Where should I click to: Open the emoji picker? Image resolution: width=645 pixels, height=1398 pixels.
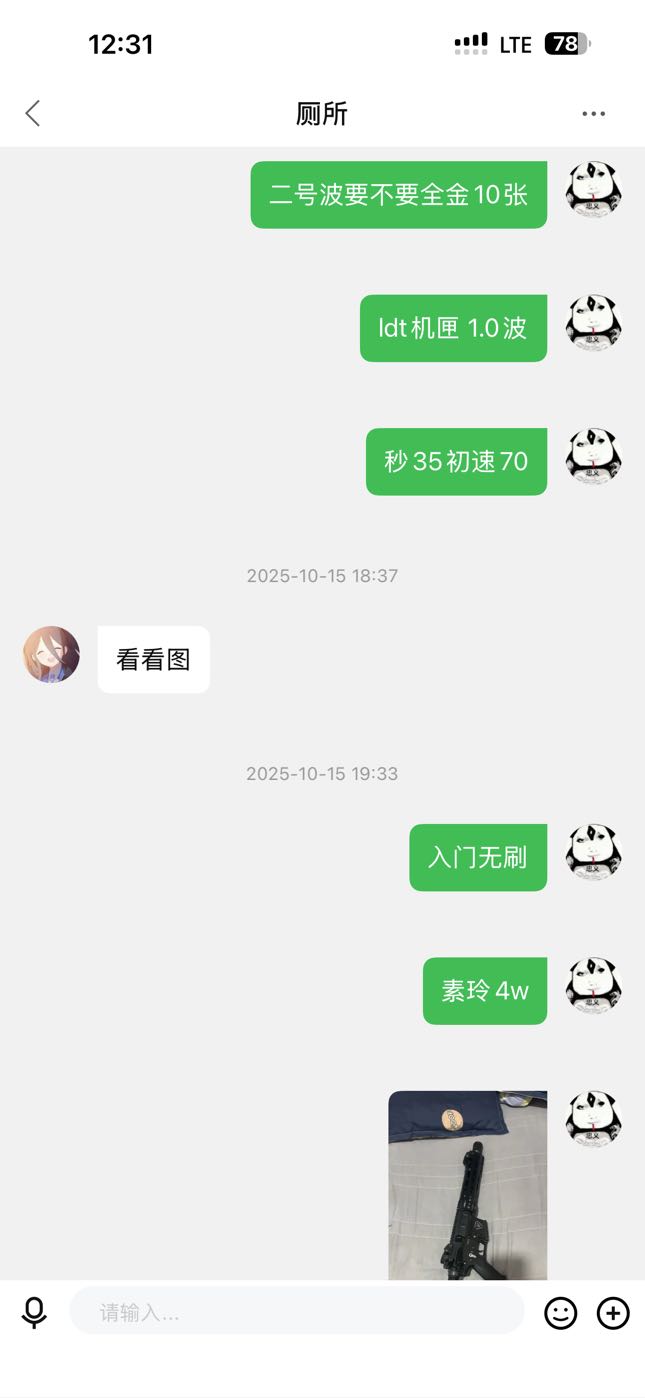click(560, 1312)
